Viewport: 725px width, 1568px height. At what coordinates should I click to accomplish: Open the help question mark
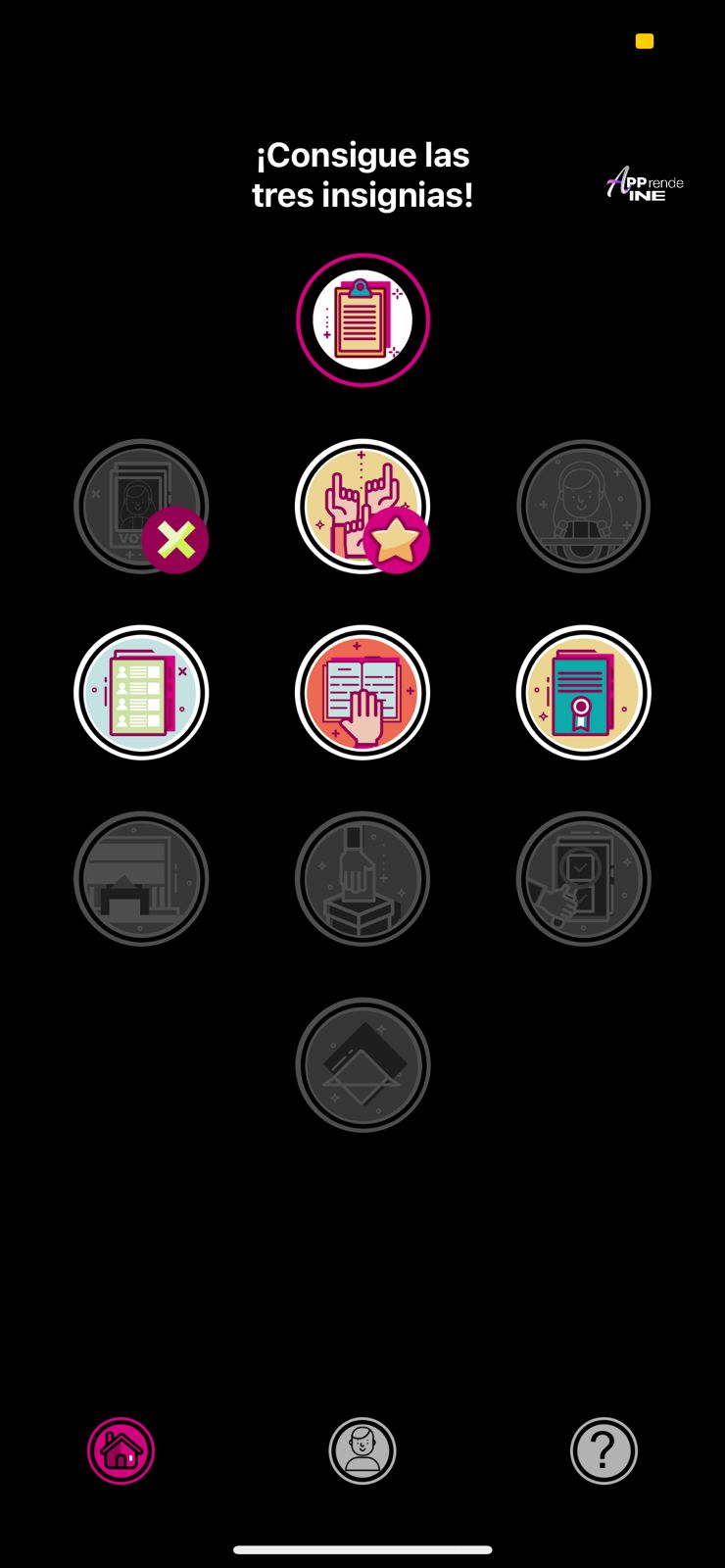604,1450
